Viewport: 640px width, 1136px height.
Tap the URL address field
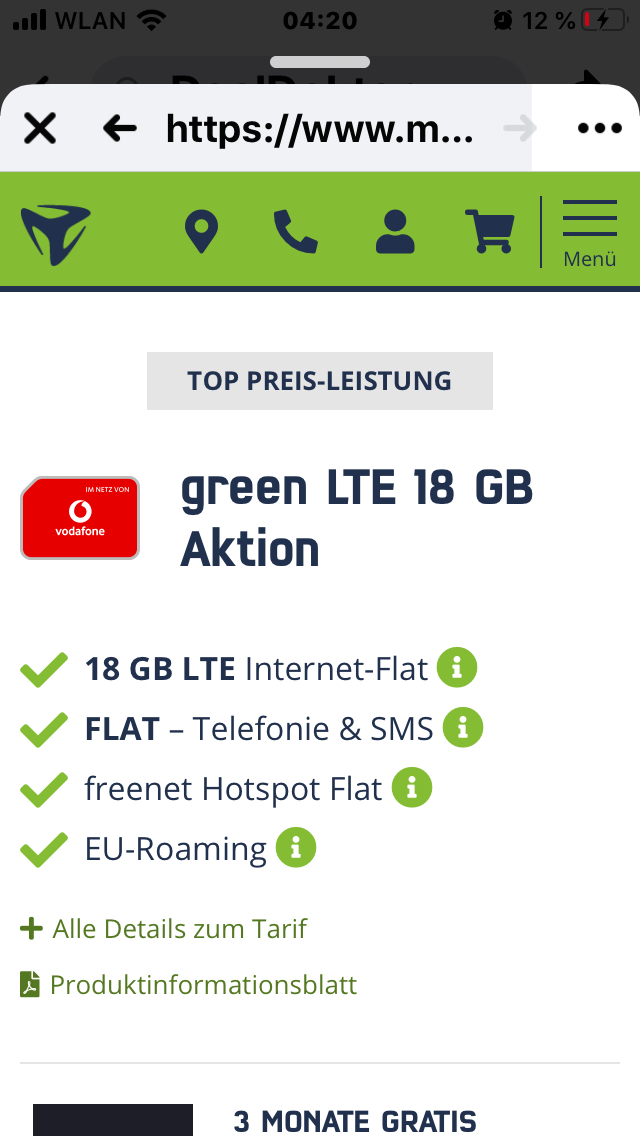320,129
